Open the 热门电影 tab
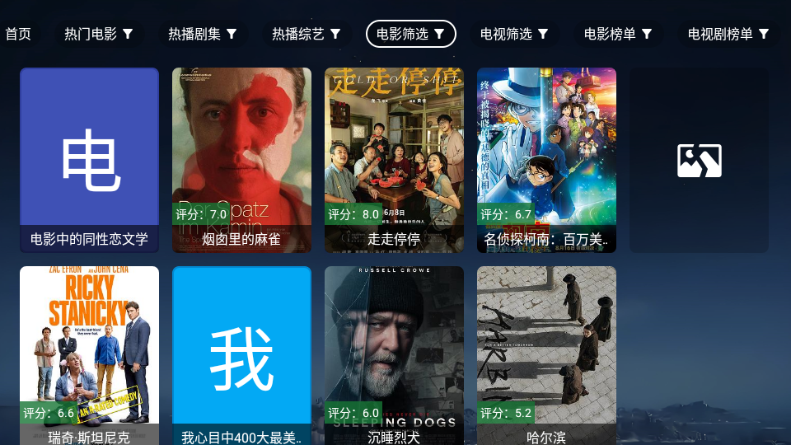Image resolution: width=791 pixels, height=445 pixels. (x=98, y=34)
